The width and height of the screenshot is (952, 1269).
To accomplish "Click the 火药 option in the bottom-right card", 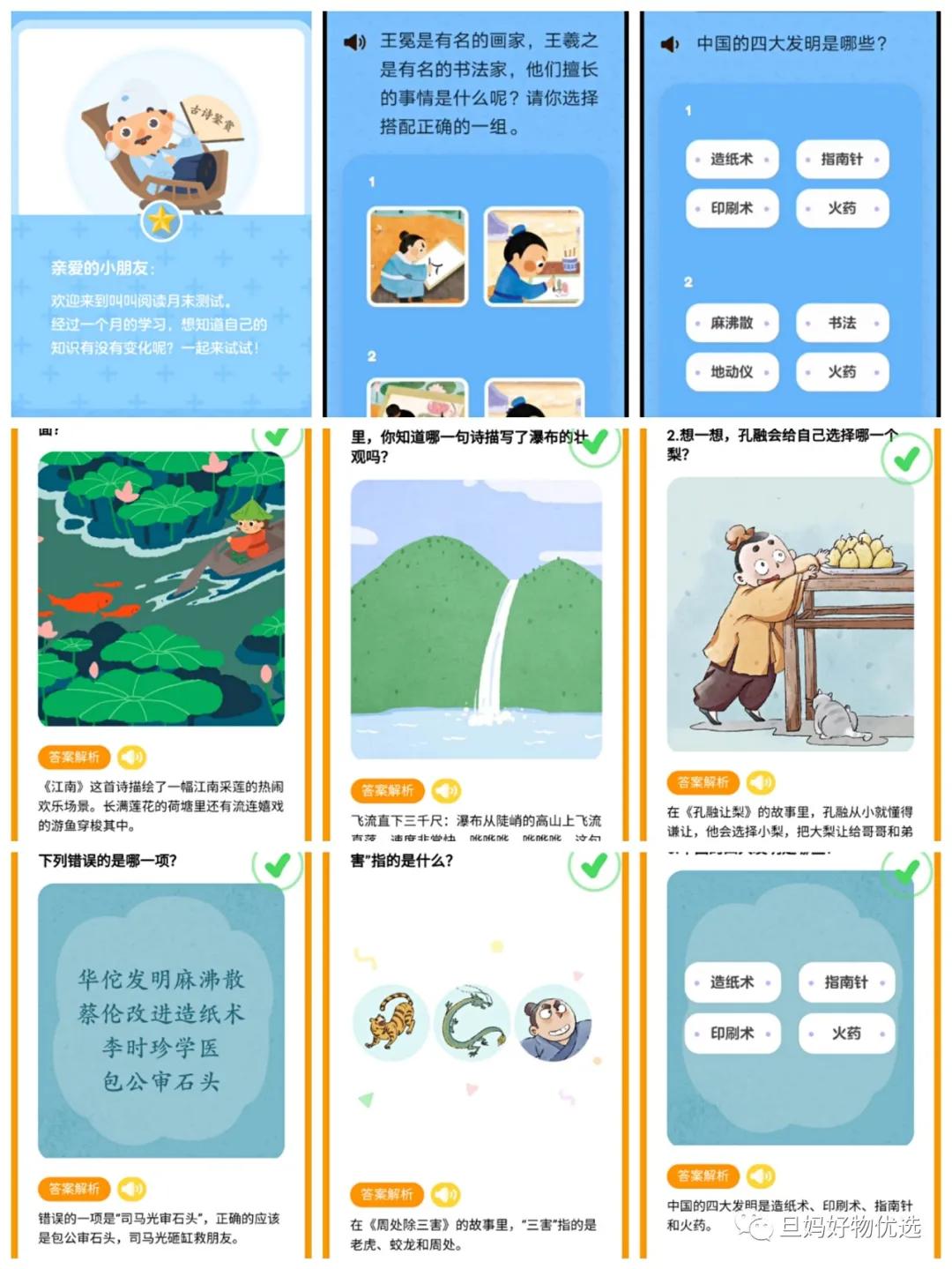I will tap(847, 1031).
